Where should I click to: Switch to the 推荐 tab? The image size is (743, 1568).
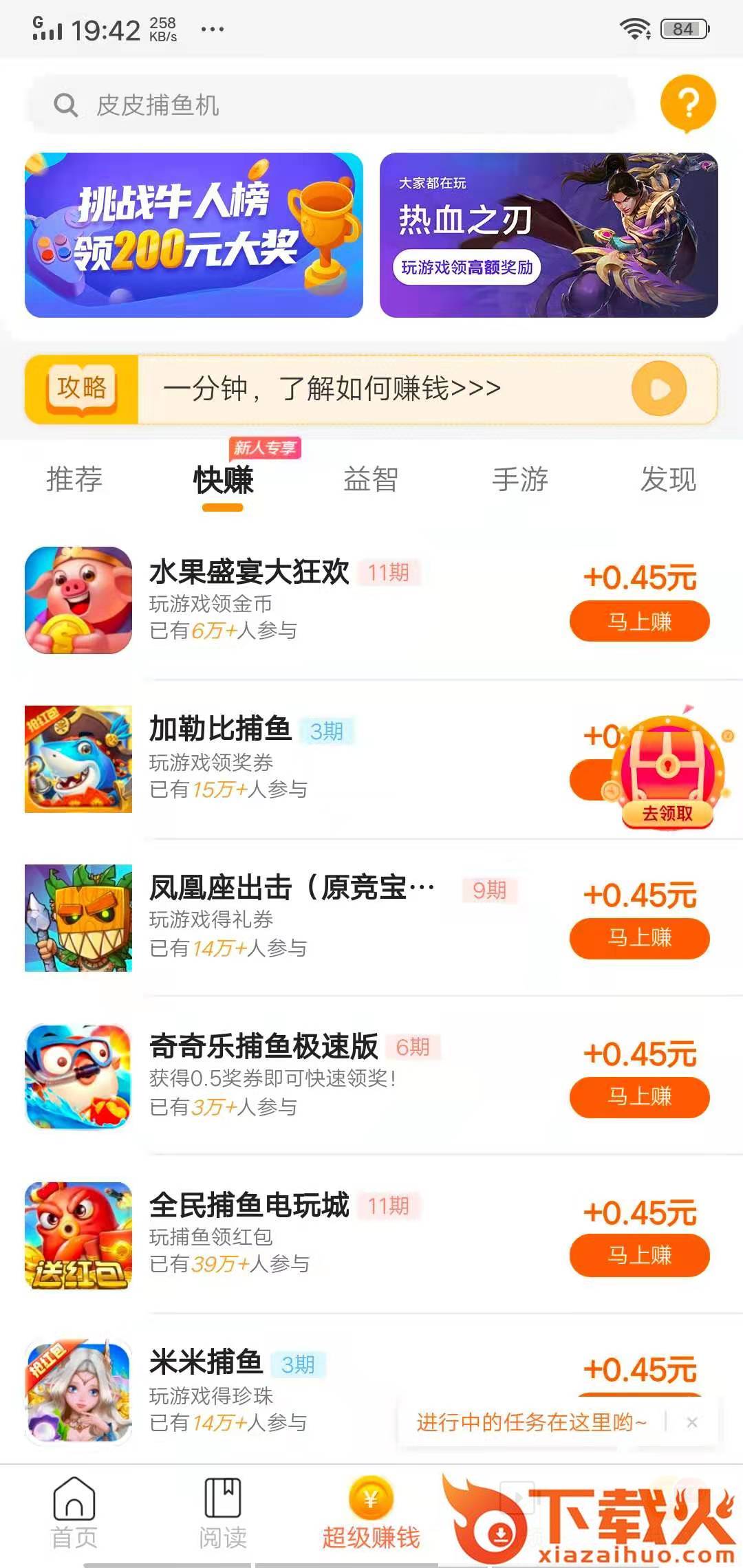74,480
